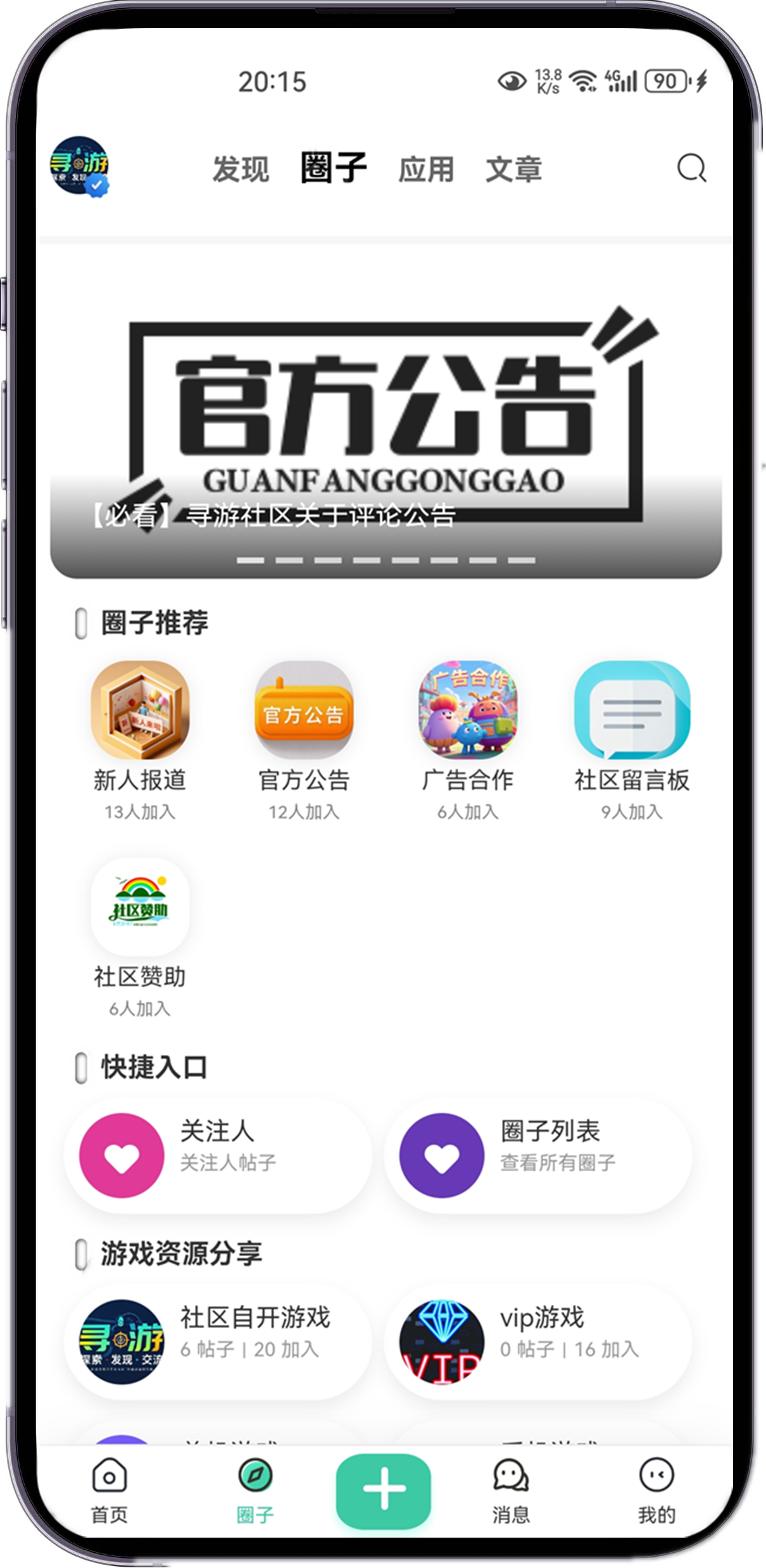Open the 我的 bottom tab
Screen dimensions: 766x1568
pyautogui.click(x=656, y=1491)
